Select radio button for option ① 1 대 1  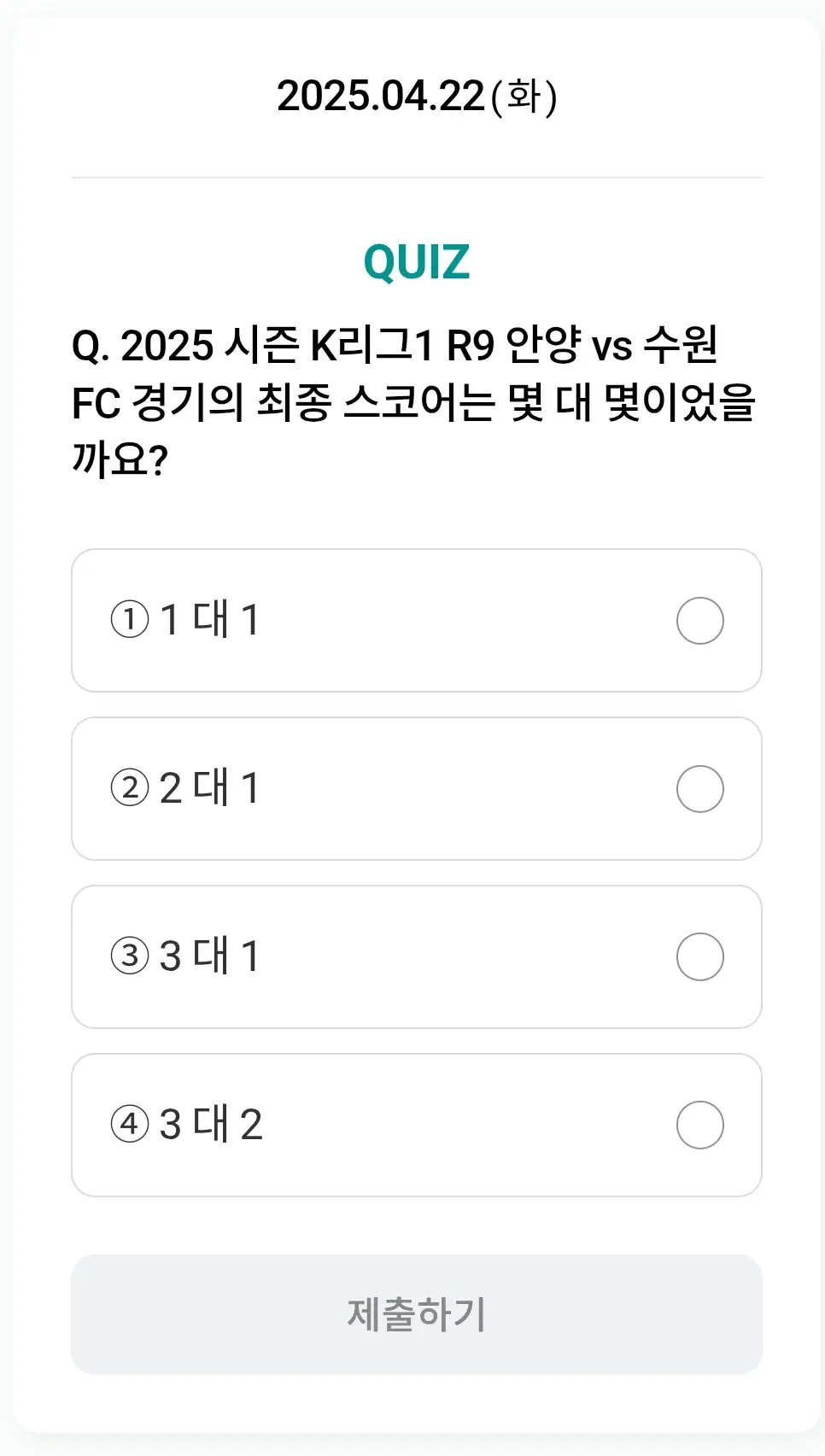(x=699, y=620)
